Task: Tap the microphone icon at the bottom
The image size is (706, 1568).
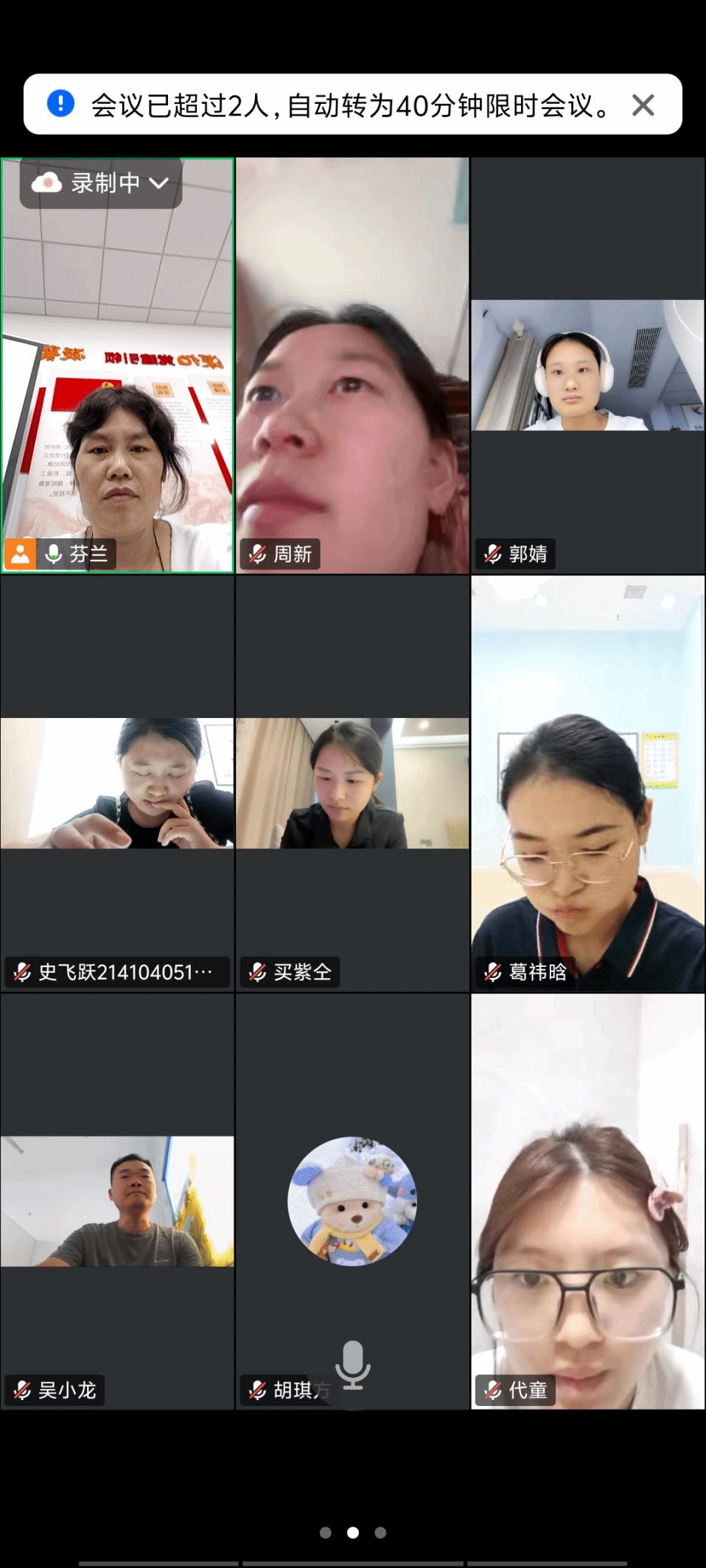Action: (353, 1363)
